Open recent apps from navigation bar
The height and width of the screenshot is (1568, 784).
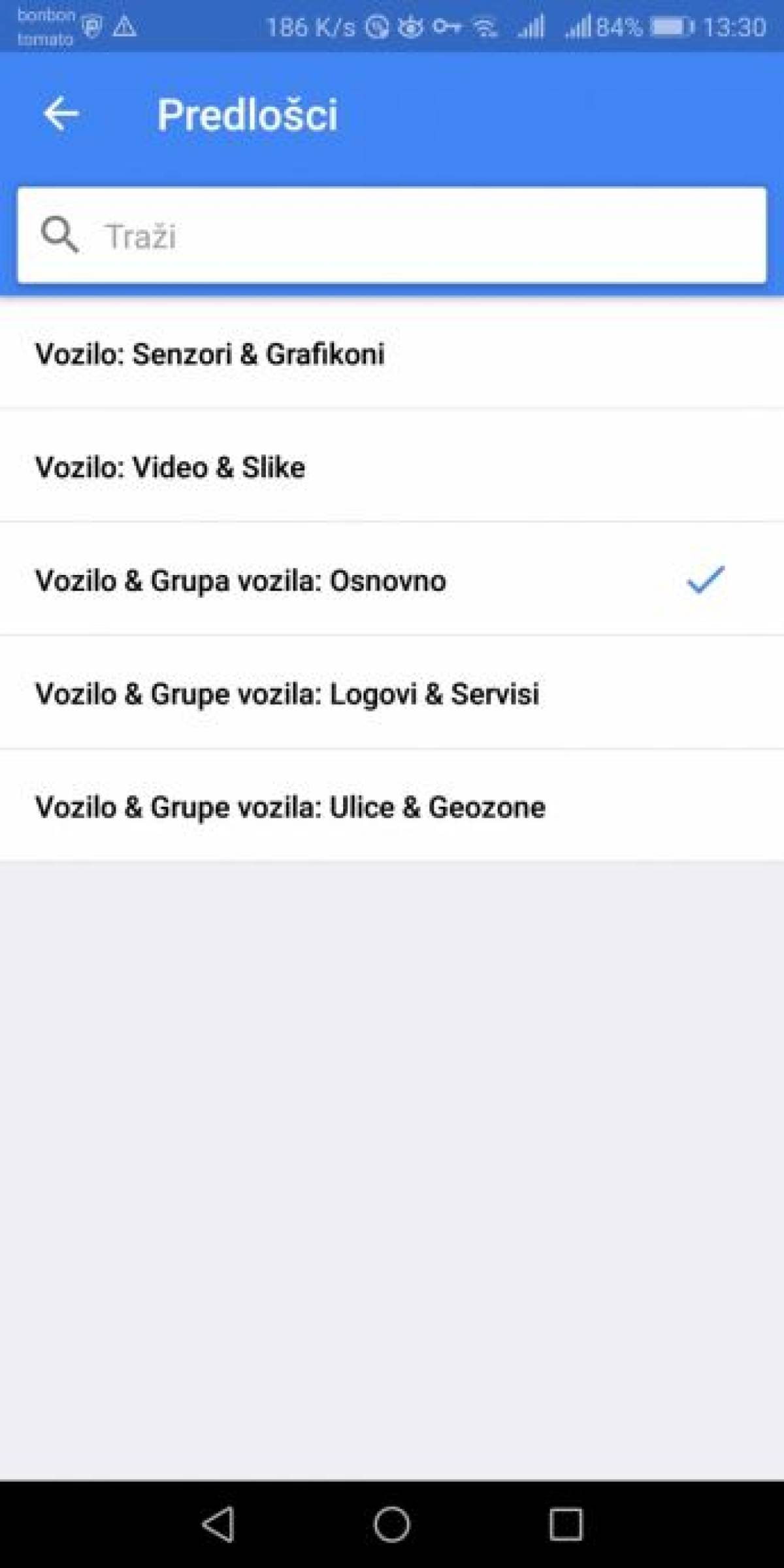566,1524
